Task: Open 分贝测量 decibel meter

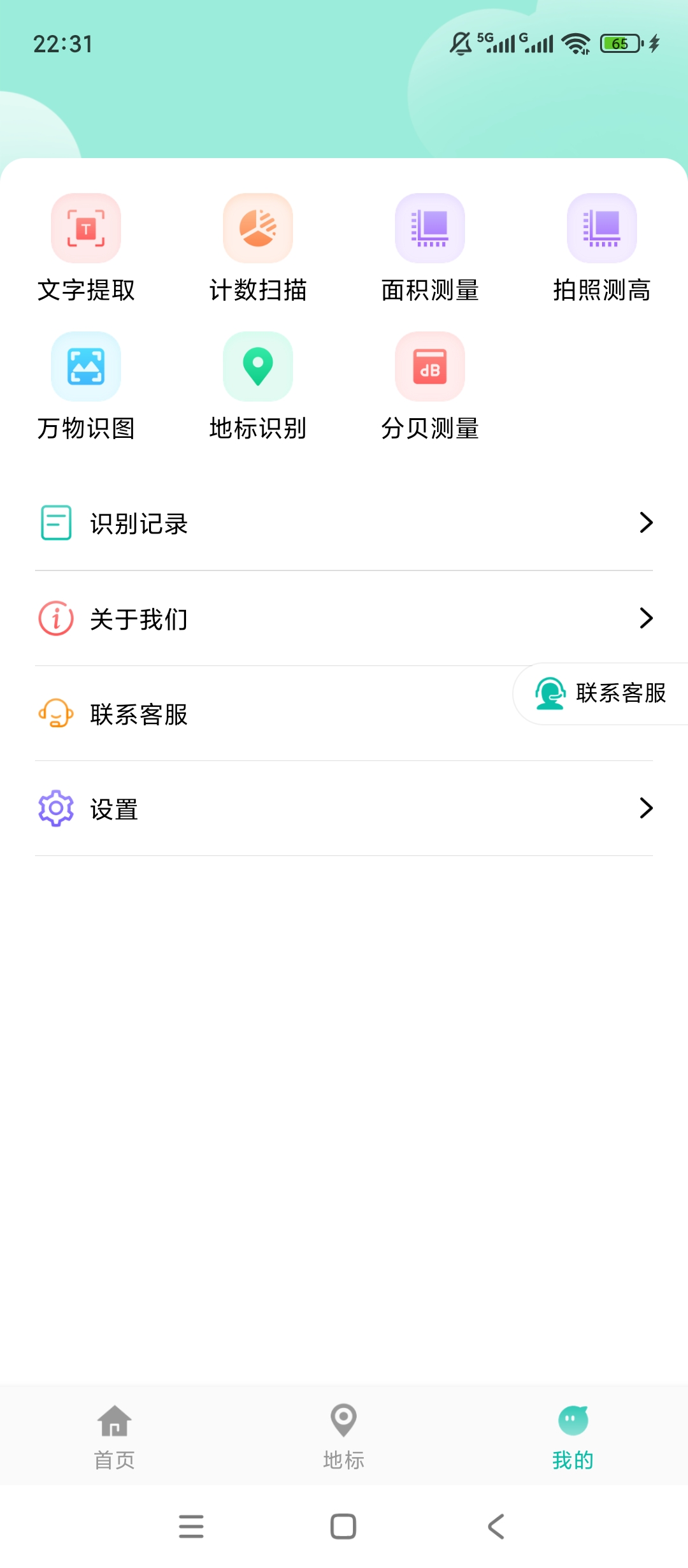Action: [x=430, y=386]
